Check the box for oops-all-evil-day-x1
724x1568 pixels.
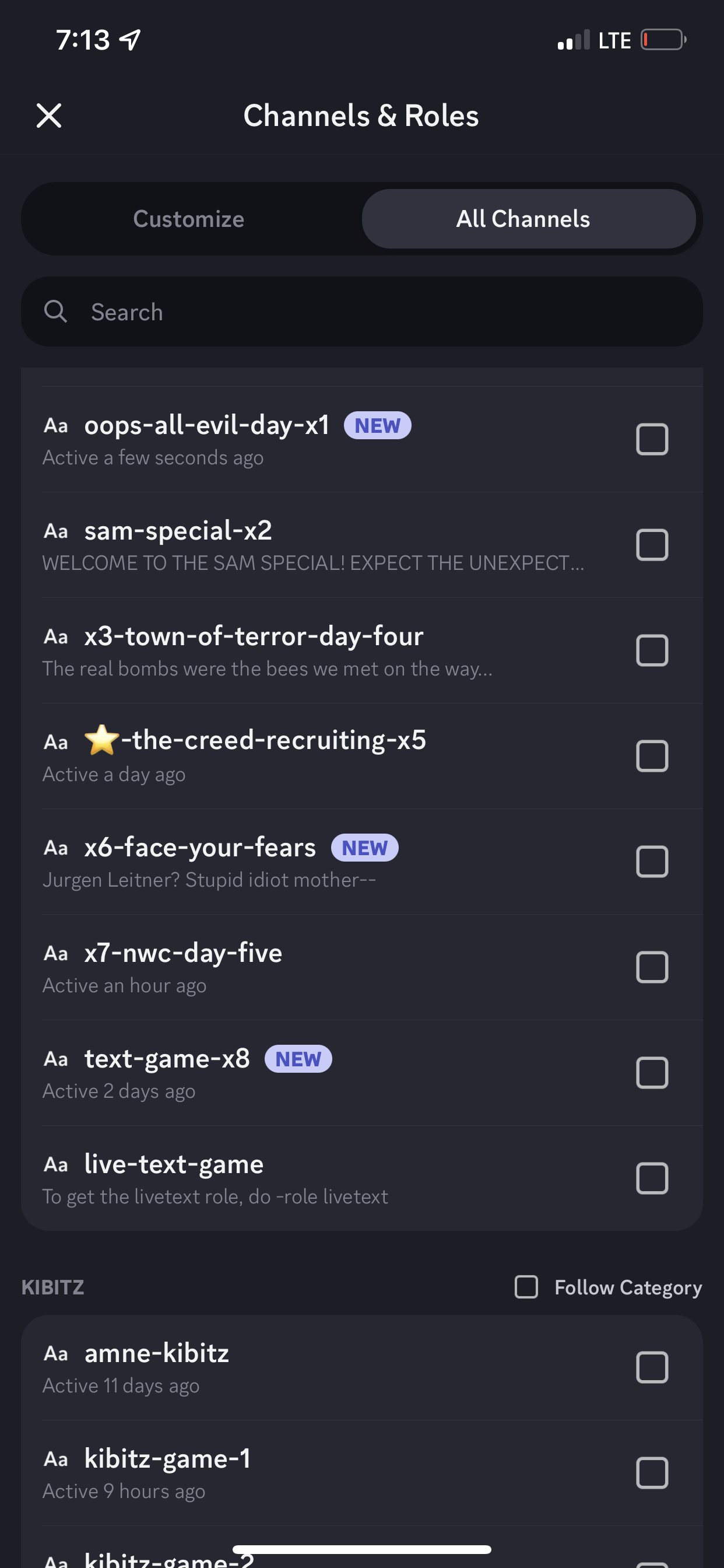pyautogui.click(x=652, y=439)
